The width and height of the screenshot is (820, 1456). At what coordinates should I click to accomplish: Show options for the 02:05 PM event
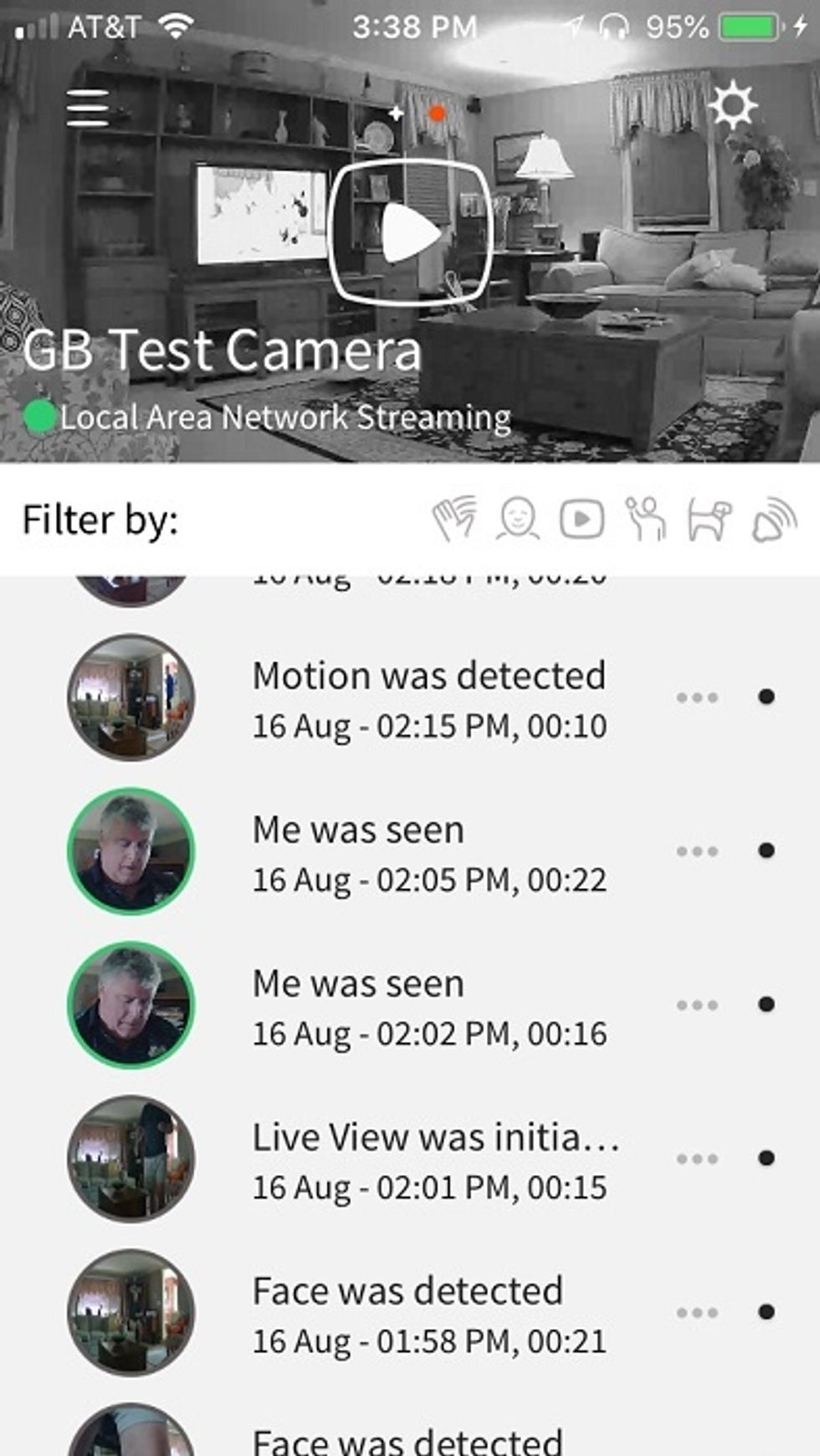coord(697,851)
